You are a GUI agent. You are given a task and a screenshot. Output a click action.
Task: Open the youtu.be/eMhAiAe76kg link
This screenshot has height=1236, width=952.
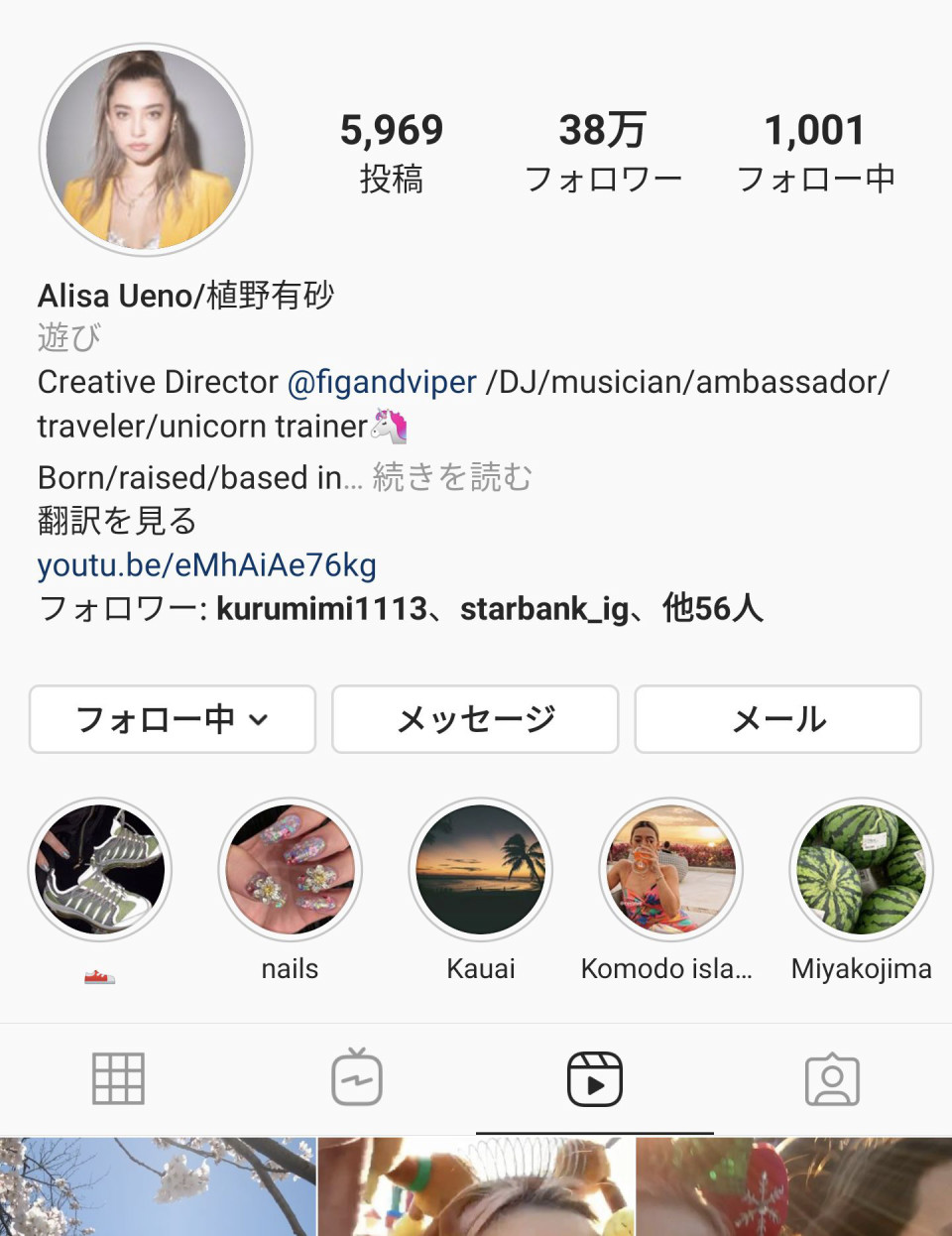(206, 564)
